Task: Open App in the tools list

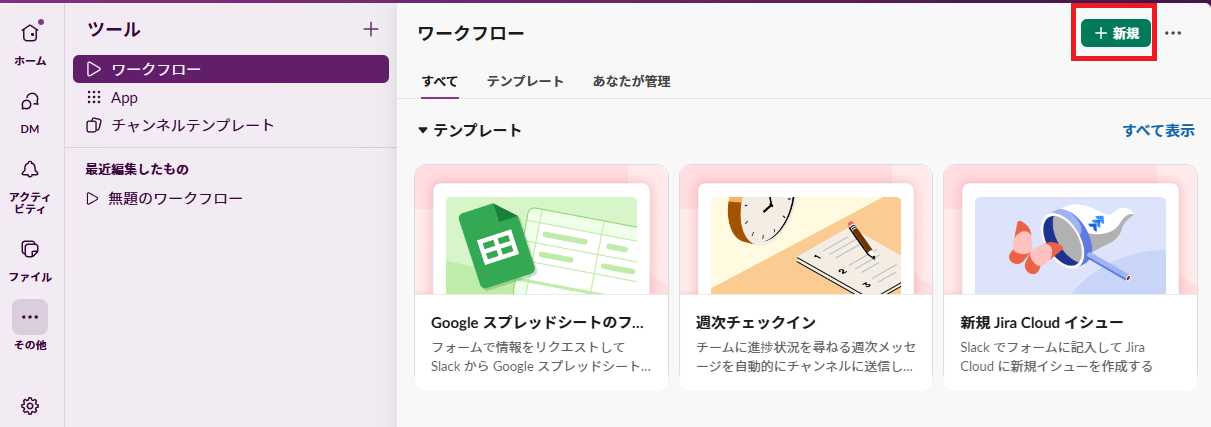Action: point(124,98)
